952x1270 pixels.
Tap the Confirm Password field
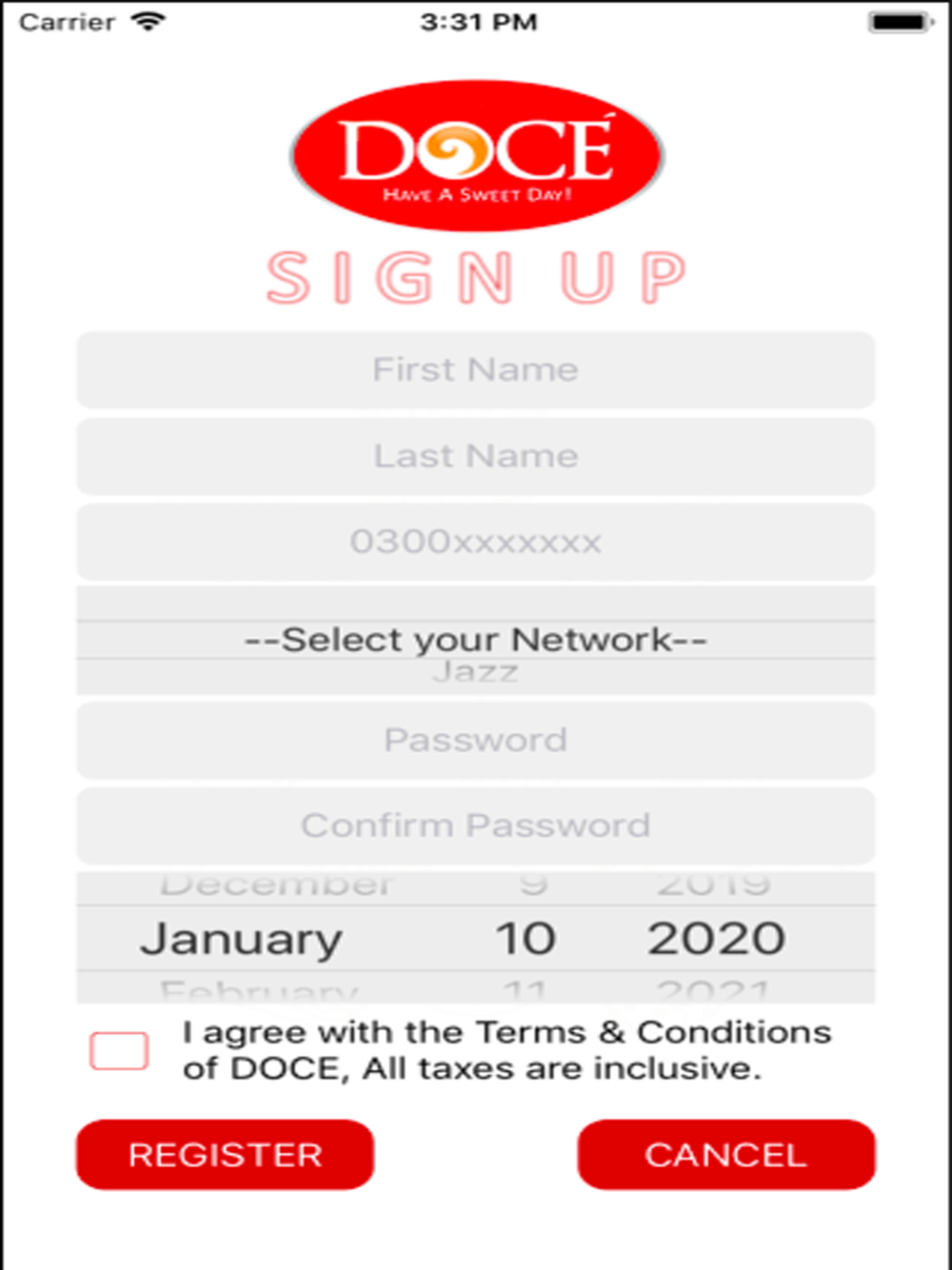(x=475, y=825)
